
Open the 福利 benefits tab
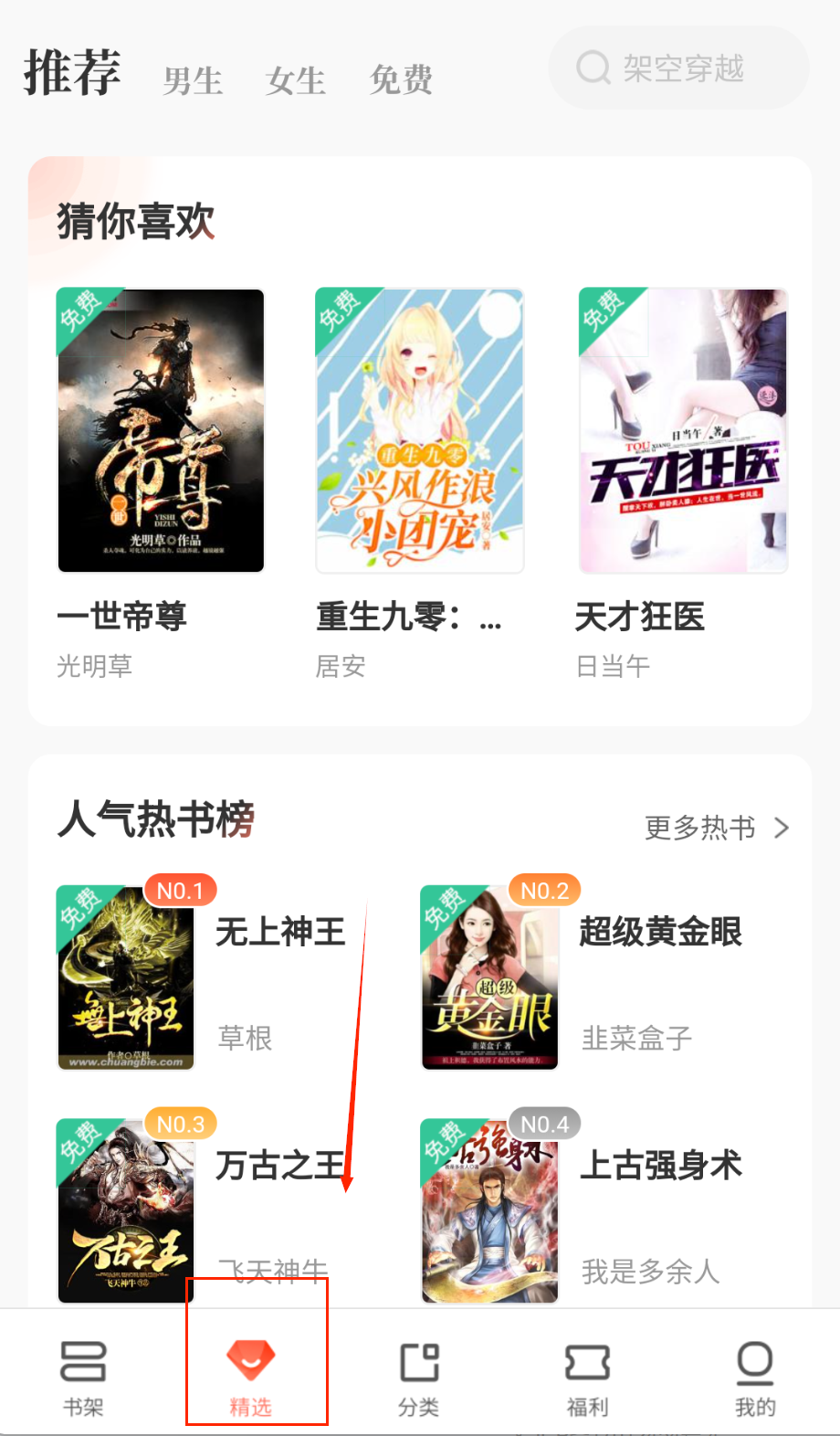[587, 1378]
